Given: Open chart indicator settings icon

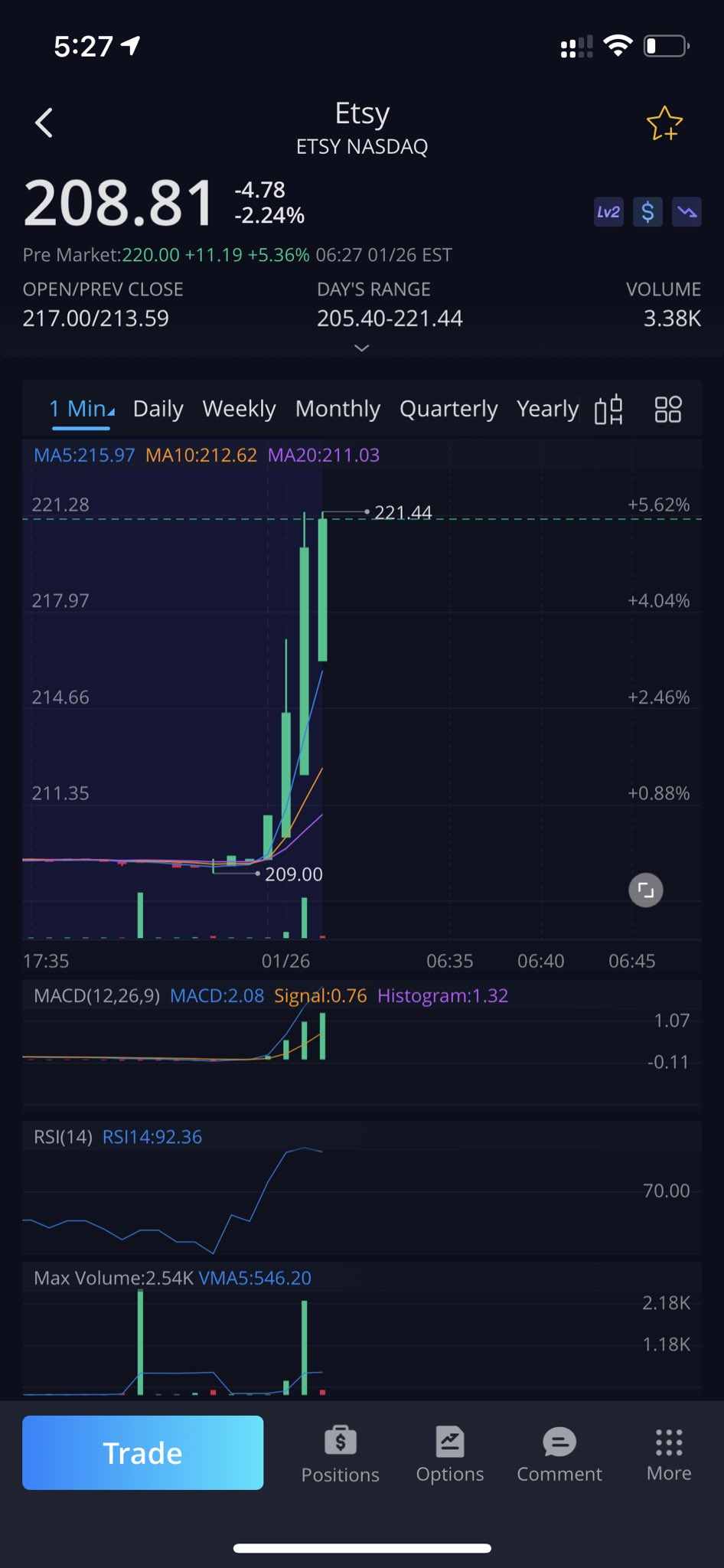Looking at the screenshot, I should coord(608,410).
